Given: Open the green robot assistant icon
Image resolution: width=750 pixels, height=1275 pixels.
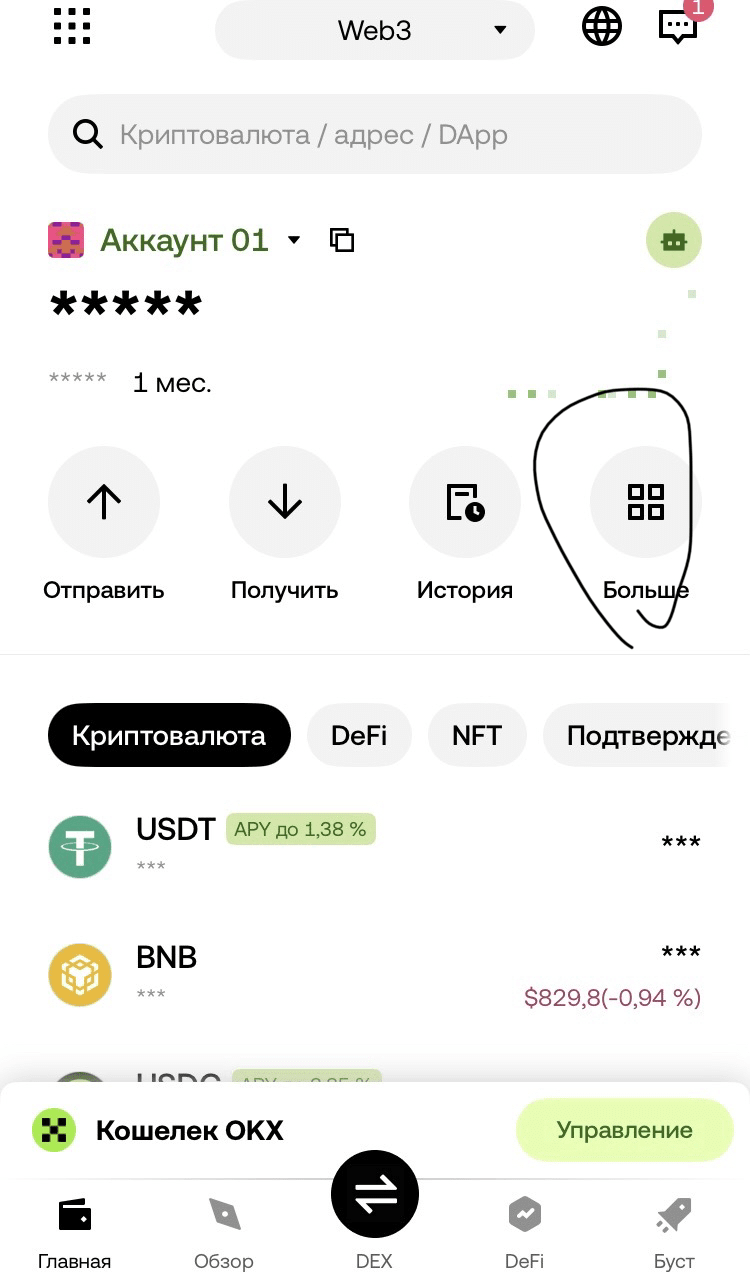Looking at the screenshot, I should click(674, 241).
